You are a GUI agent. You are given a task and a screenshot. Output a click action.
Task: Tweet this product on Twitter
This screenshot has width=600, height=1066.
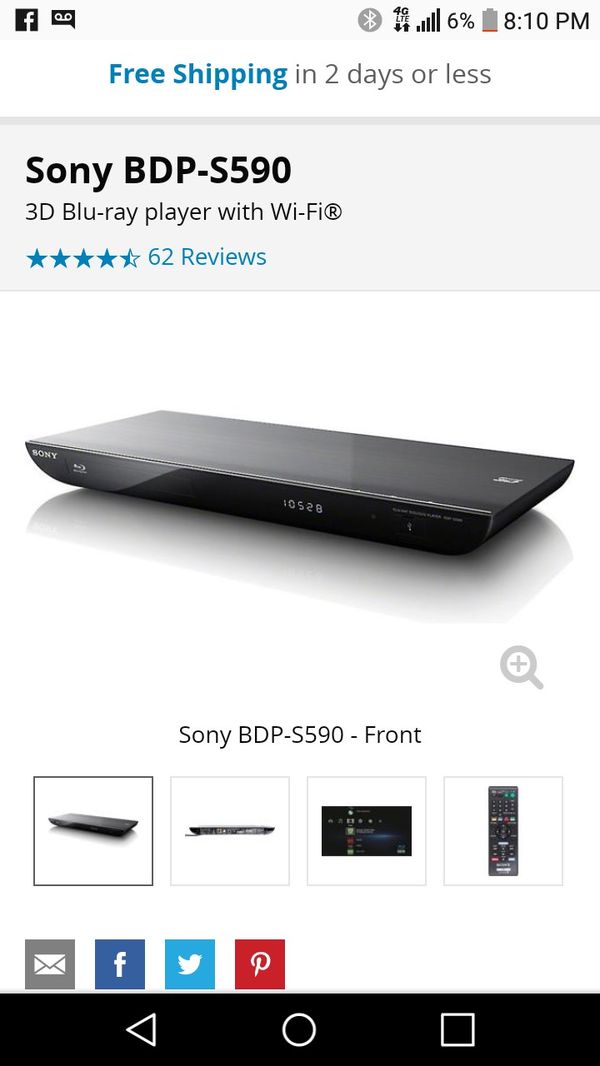click(x=190, y=964)
